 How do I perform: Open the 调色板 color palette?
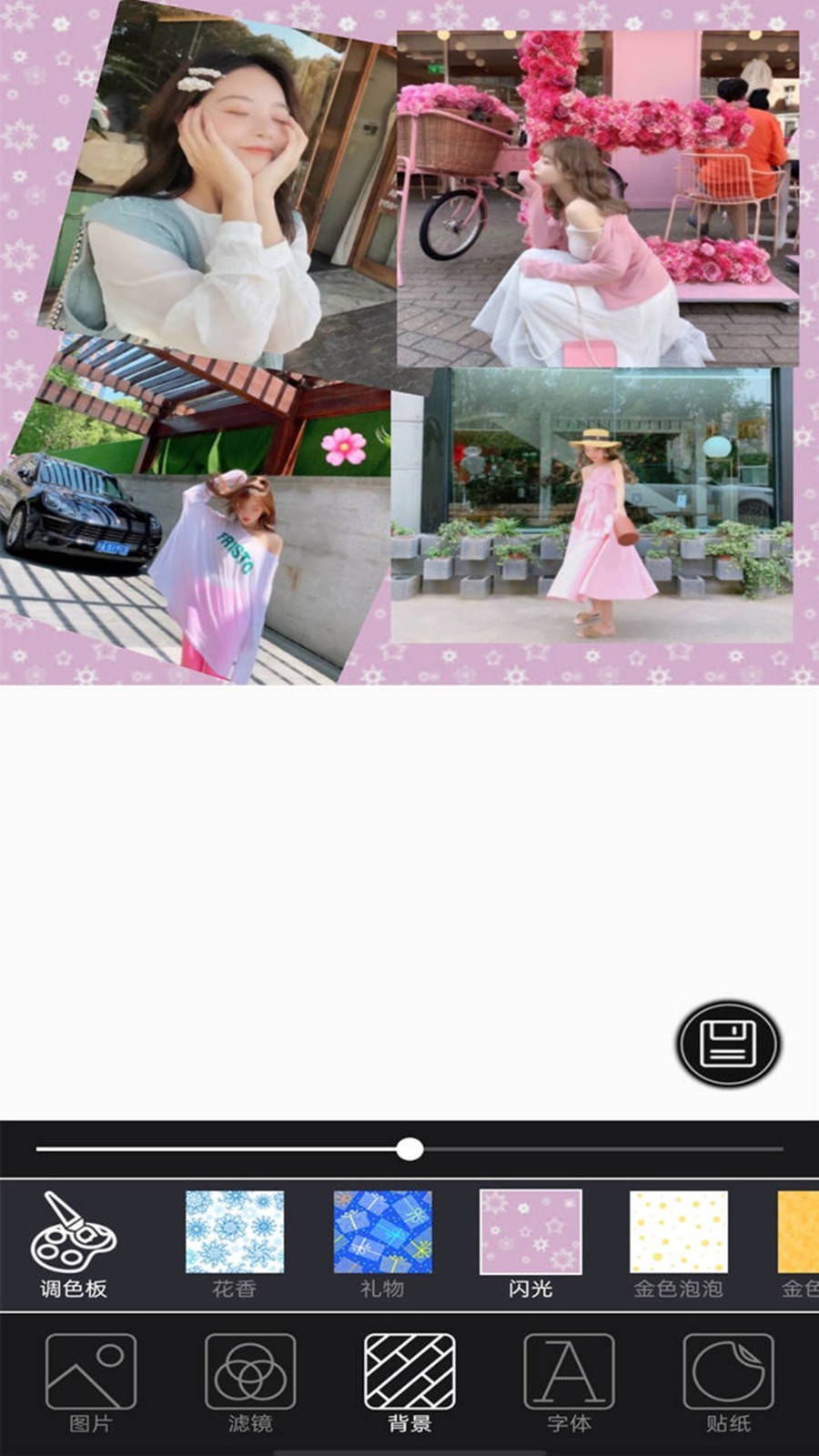coord(74,1244)
